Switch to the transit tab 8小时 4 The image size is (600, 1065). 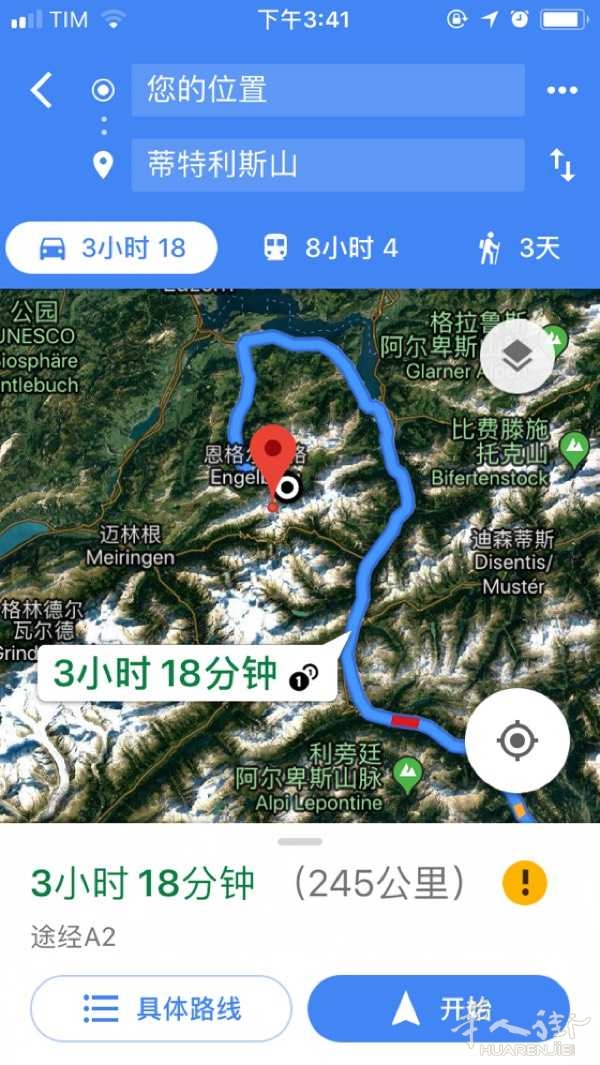coord(330,248)
